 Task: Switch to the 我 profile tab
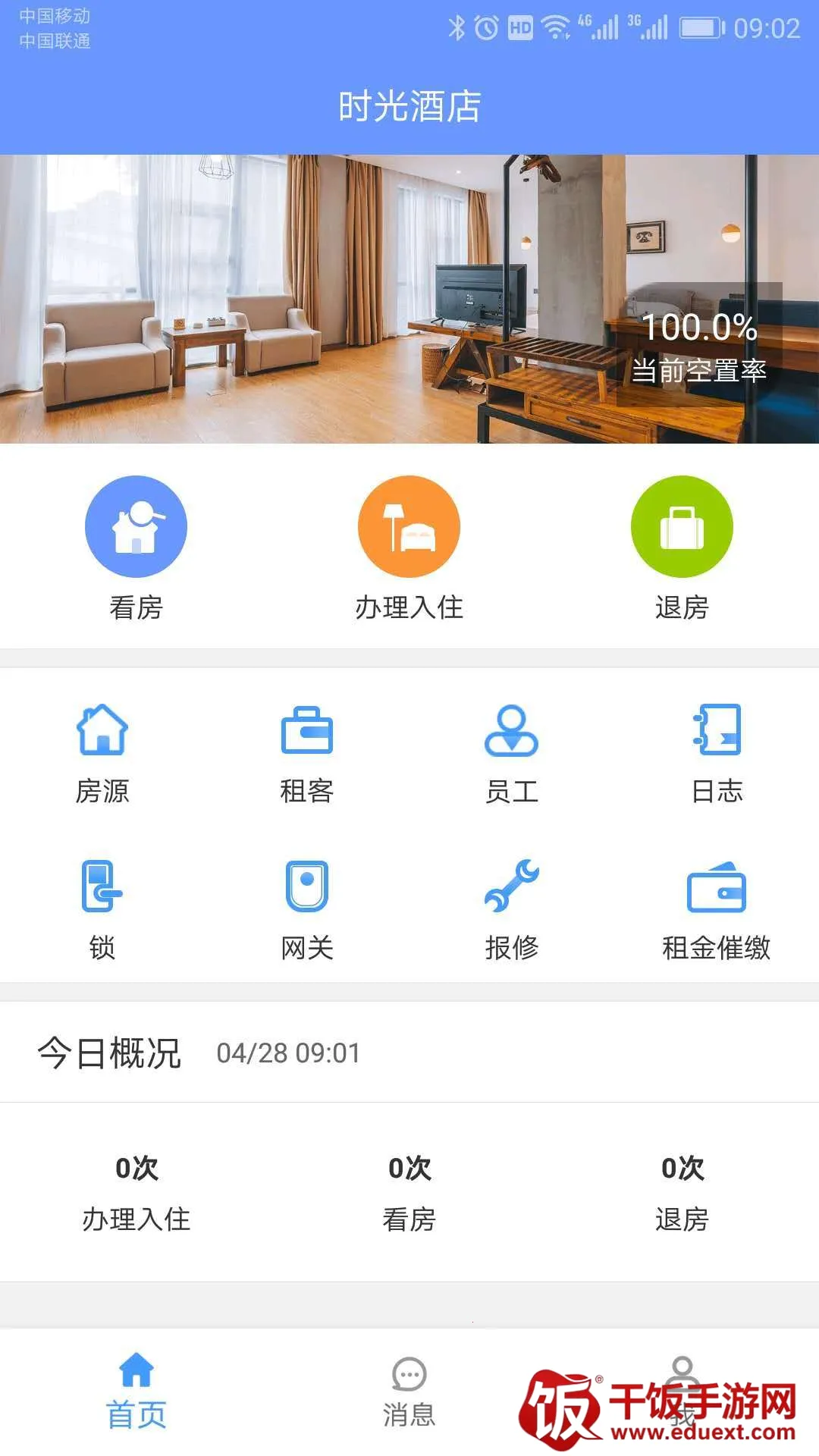[x=682, y=1392]
